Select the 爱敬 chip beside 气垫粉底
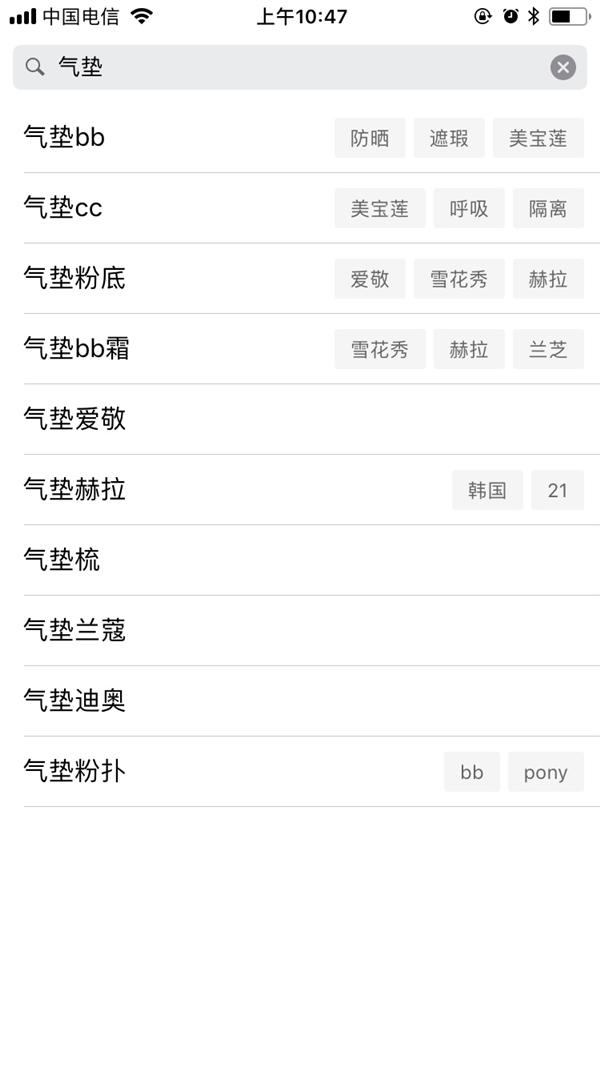Viewport: 600px width, 1067px height. coord(370,278)
